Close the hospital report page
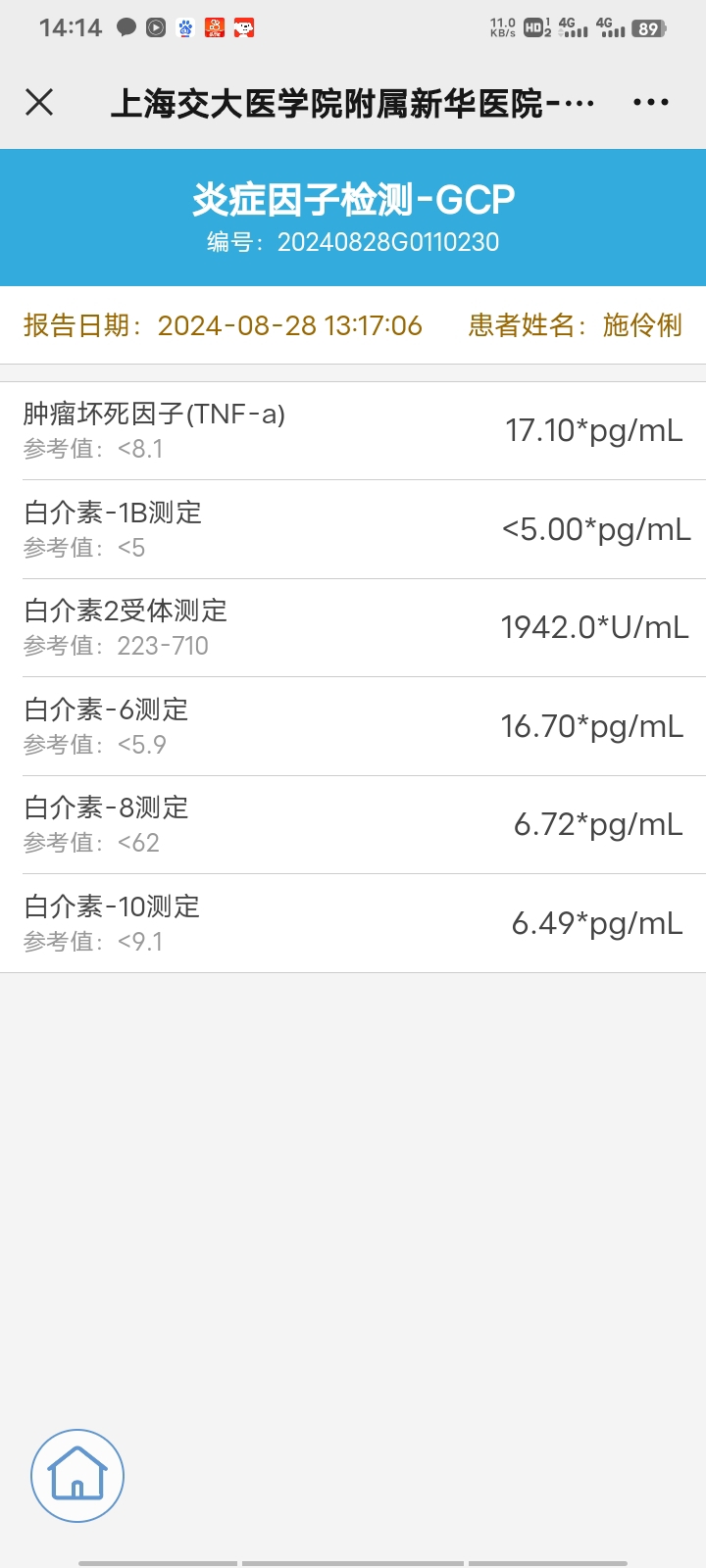 click(x=39, y=102)
